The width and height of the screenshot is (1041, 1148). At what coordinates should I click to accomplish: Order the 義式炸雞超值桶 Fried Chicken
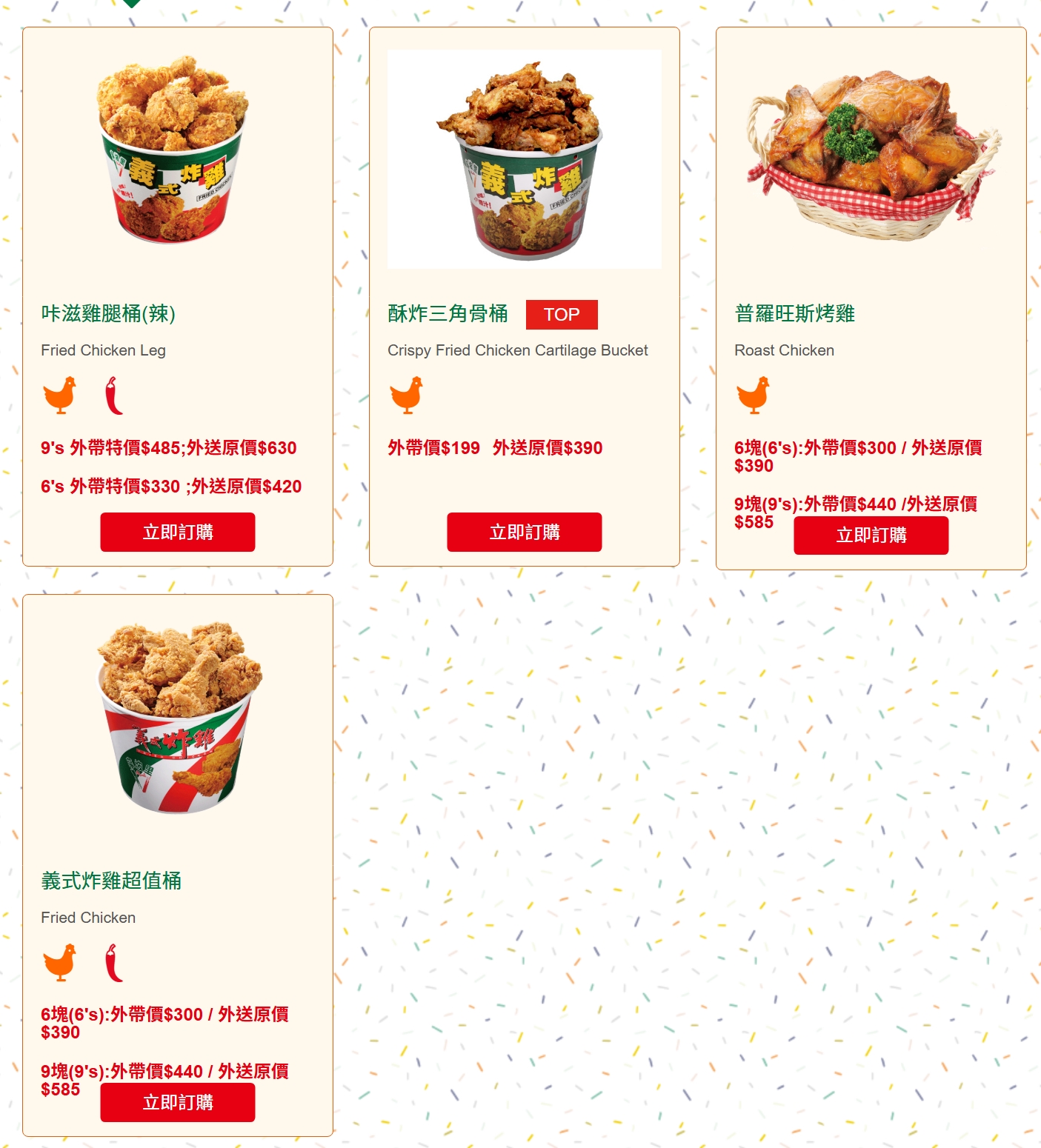click(178, 1102)
